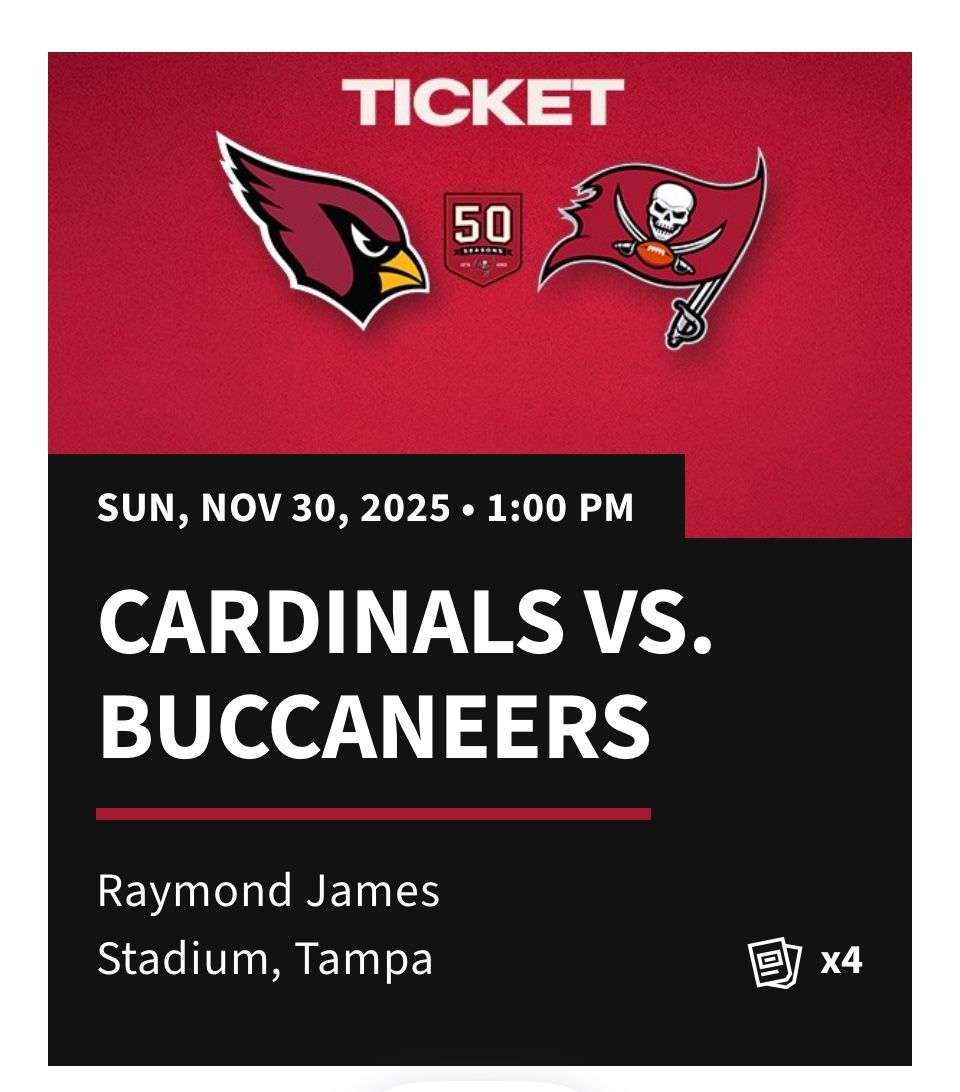Select the TICKET header text

(x=480, y=100)
